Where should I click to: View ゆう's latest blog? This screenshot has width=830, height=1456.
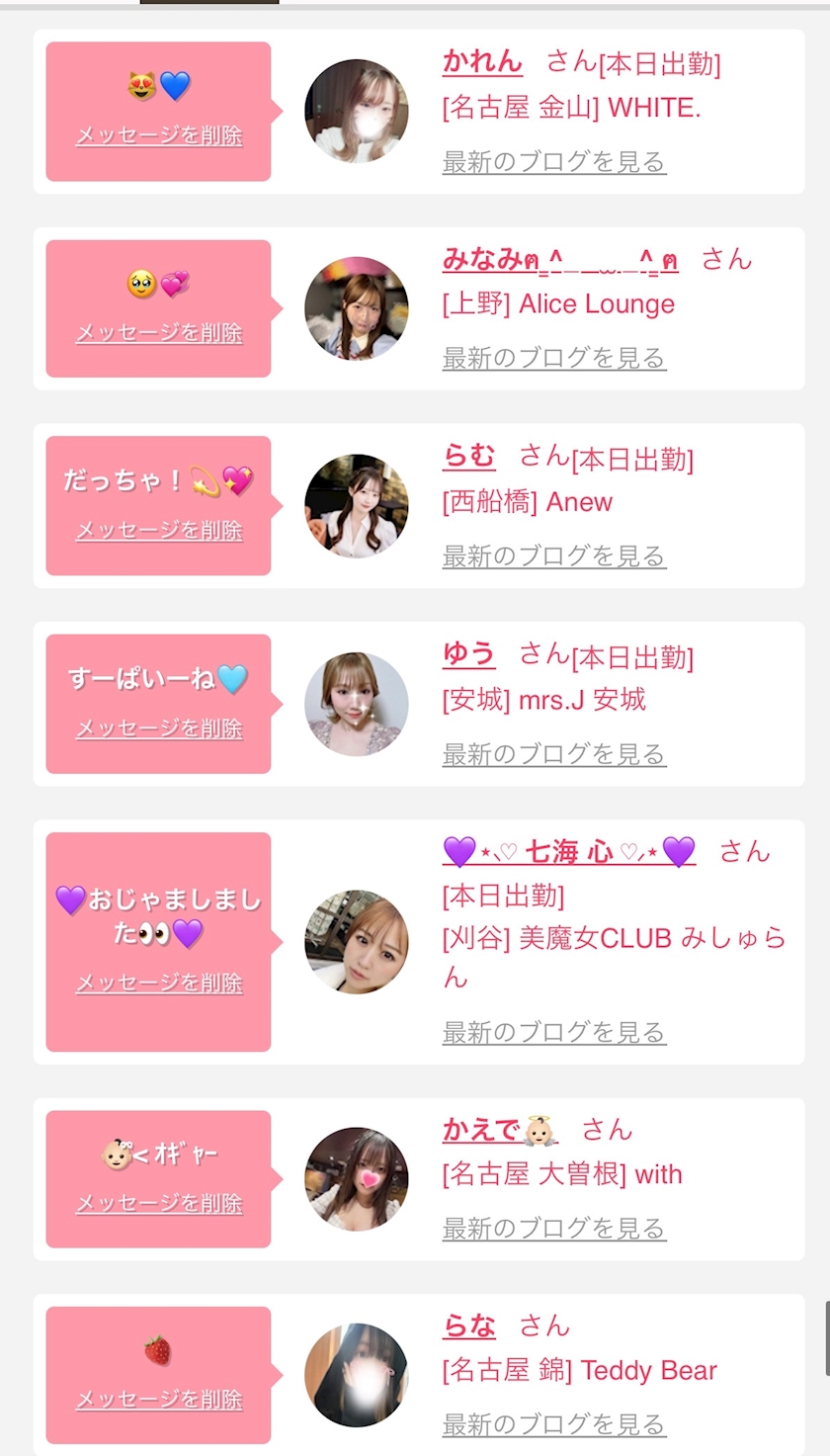(554, 753)
